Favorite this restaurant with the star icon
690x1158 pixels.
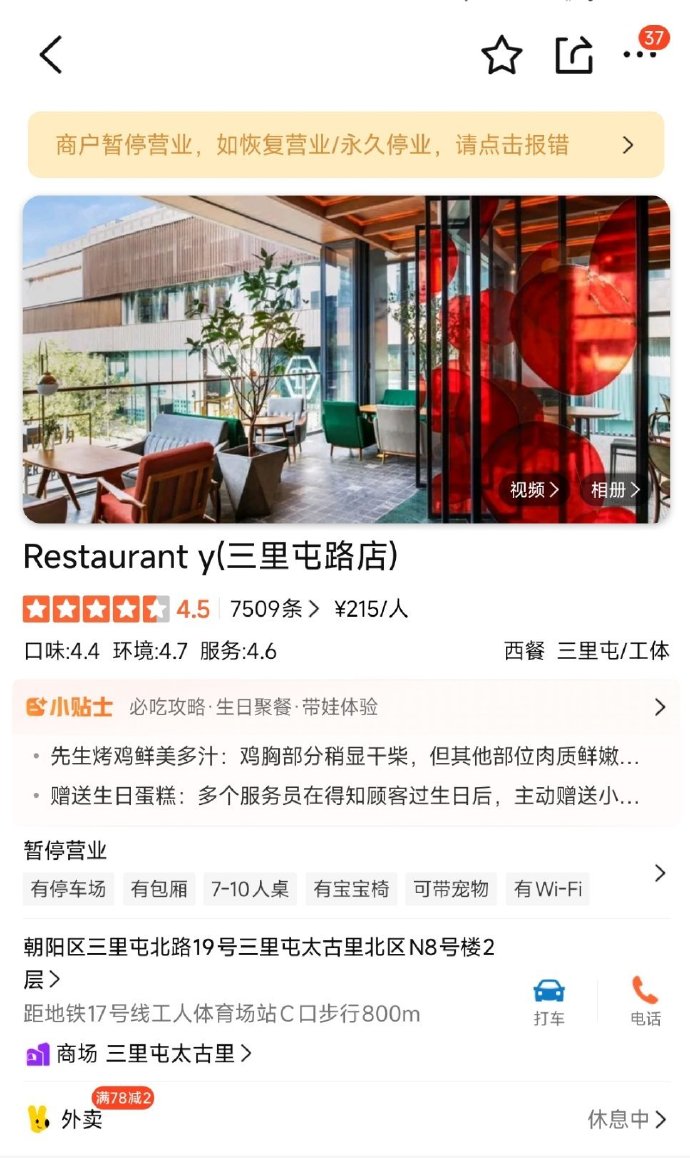pos(501,56)
